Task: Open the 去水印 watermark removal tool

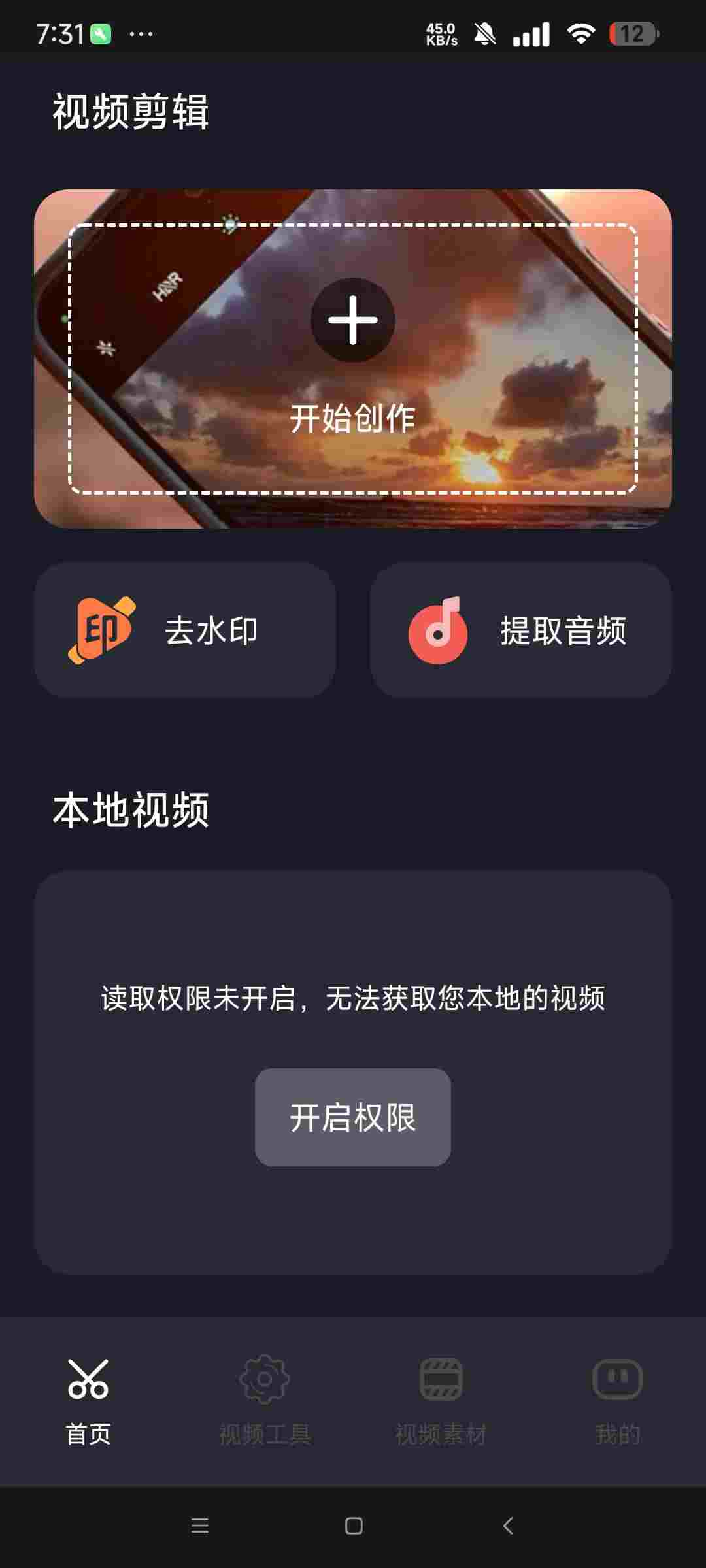Action: tap(185, 630)
